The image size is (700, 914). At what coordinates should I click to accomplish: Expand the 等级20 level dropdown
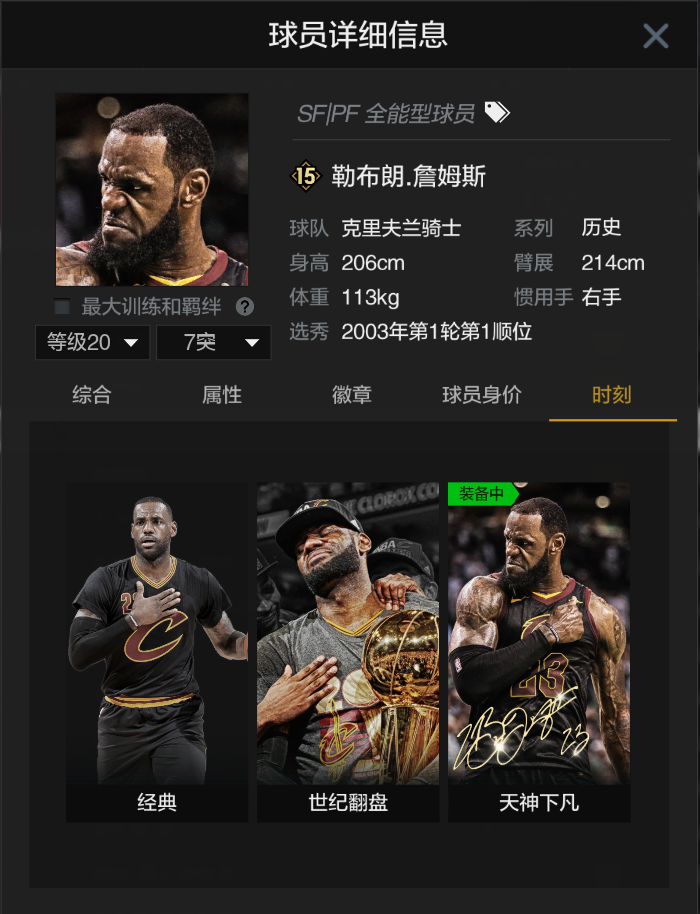pos(92,343)
